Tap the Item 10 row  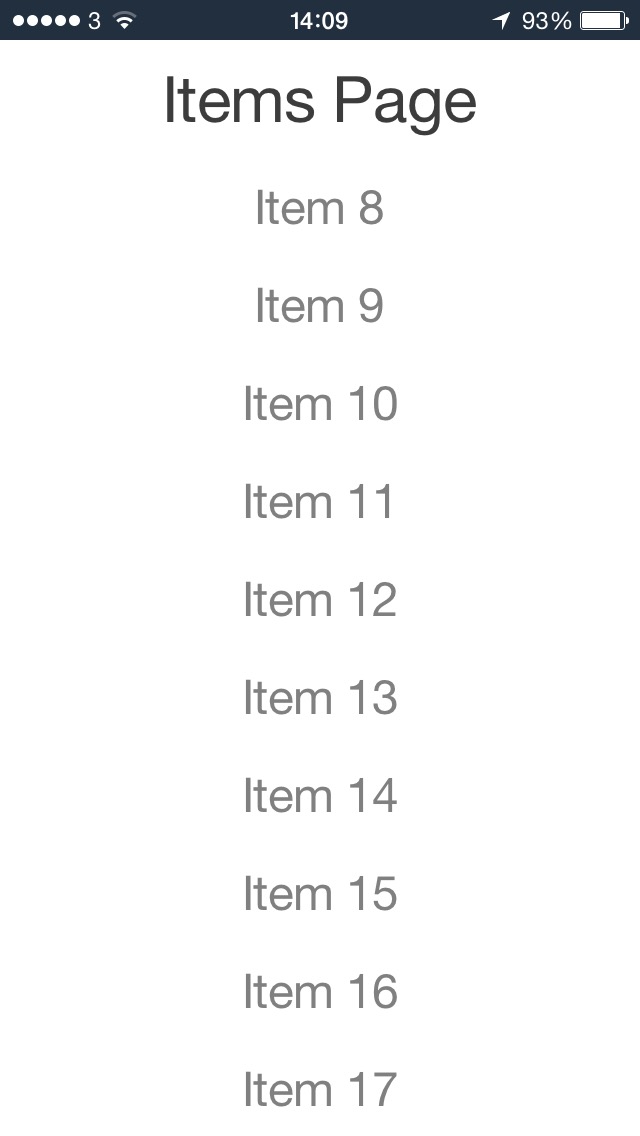coord(320,404)
